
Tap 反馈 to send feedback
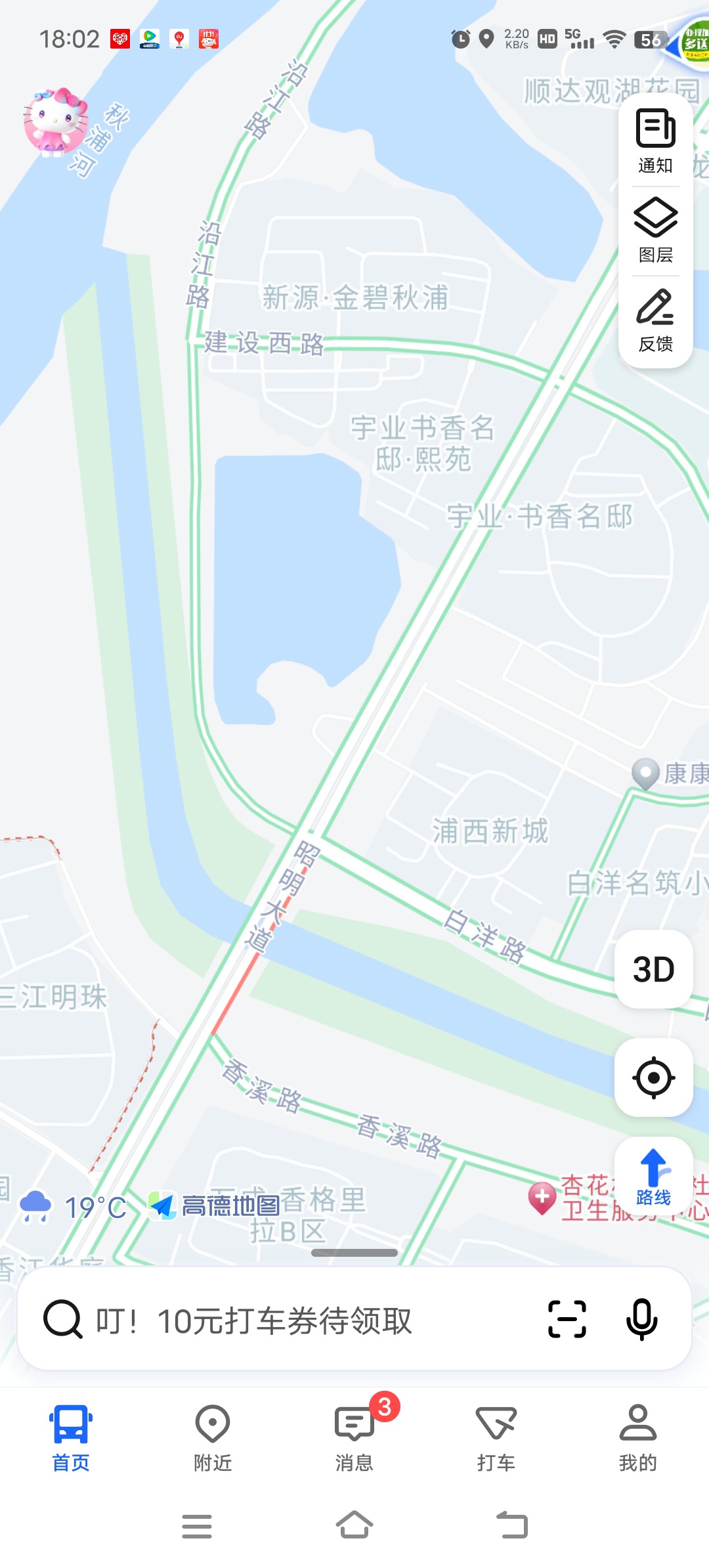[x=655, y=320]
